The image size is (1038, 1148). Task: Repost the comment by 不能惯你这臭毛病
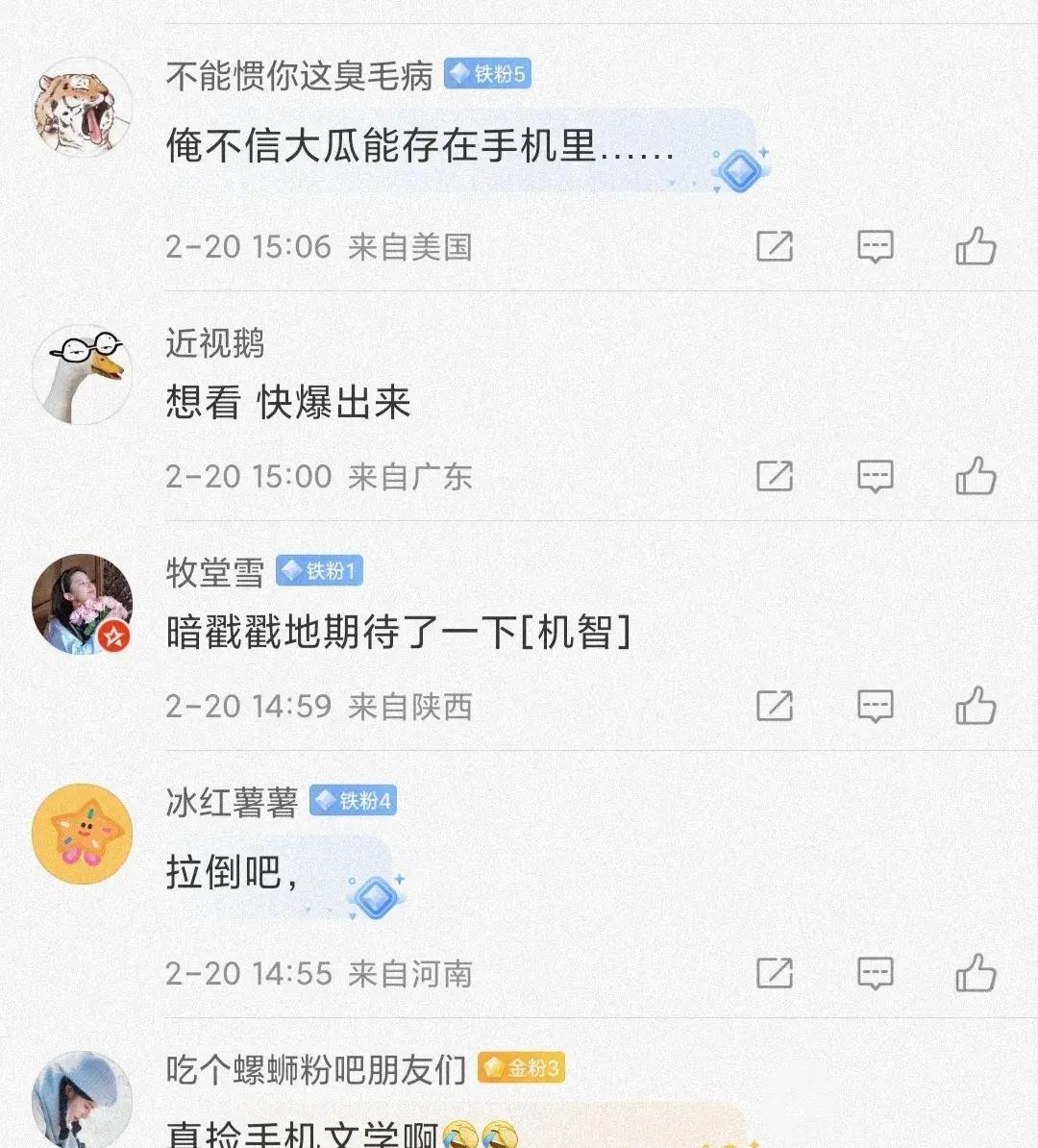[775, 247]
